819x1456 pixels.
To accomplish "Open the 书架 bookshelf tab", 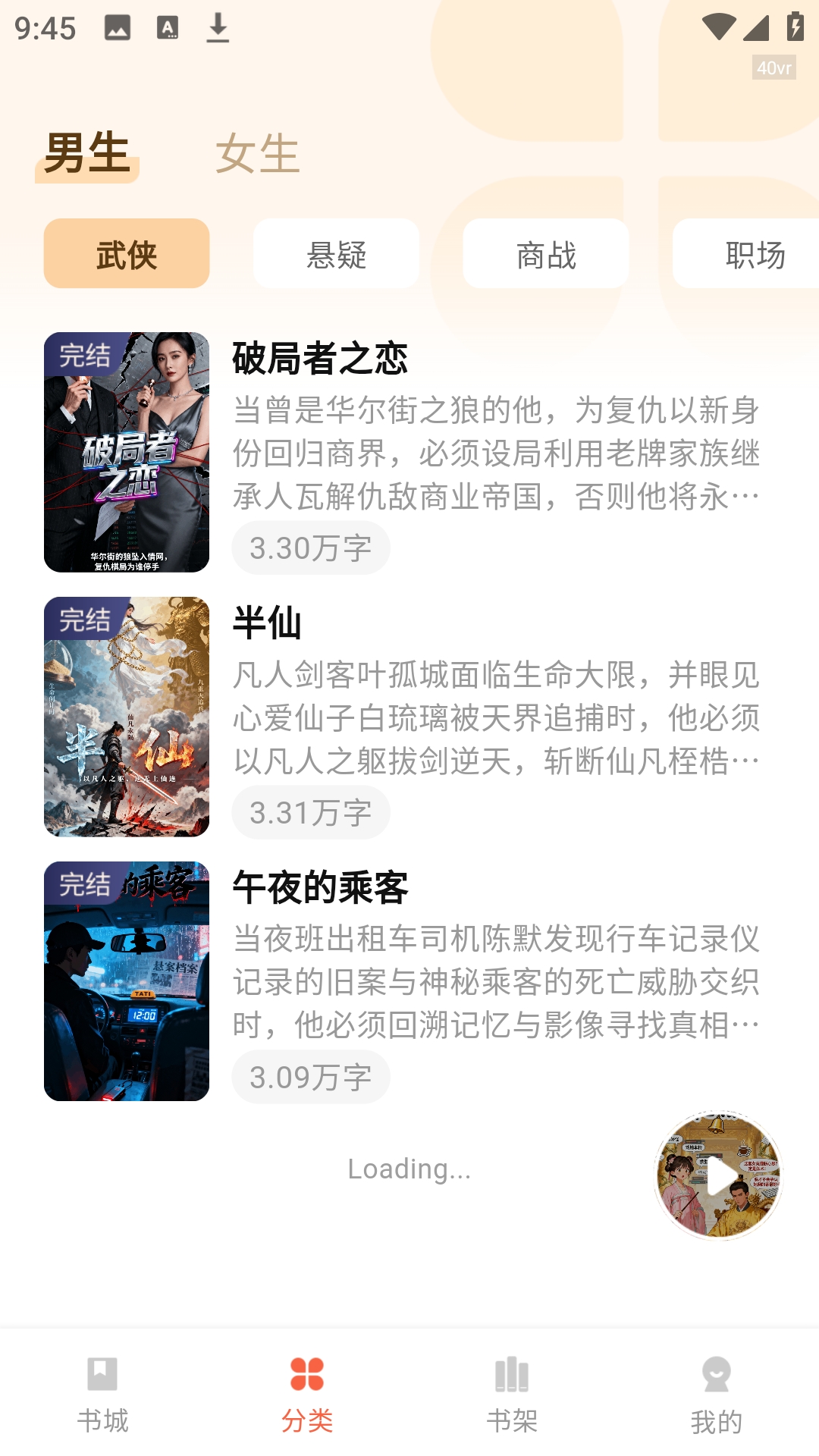I will click(x=512, y=1394).
